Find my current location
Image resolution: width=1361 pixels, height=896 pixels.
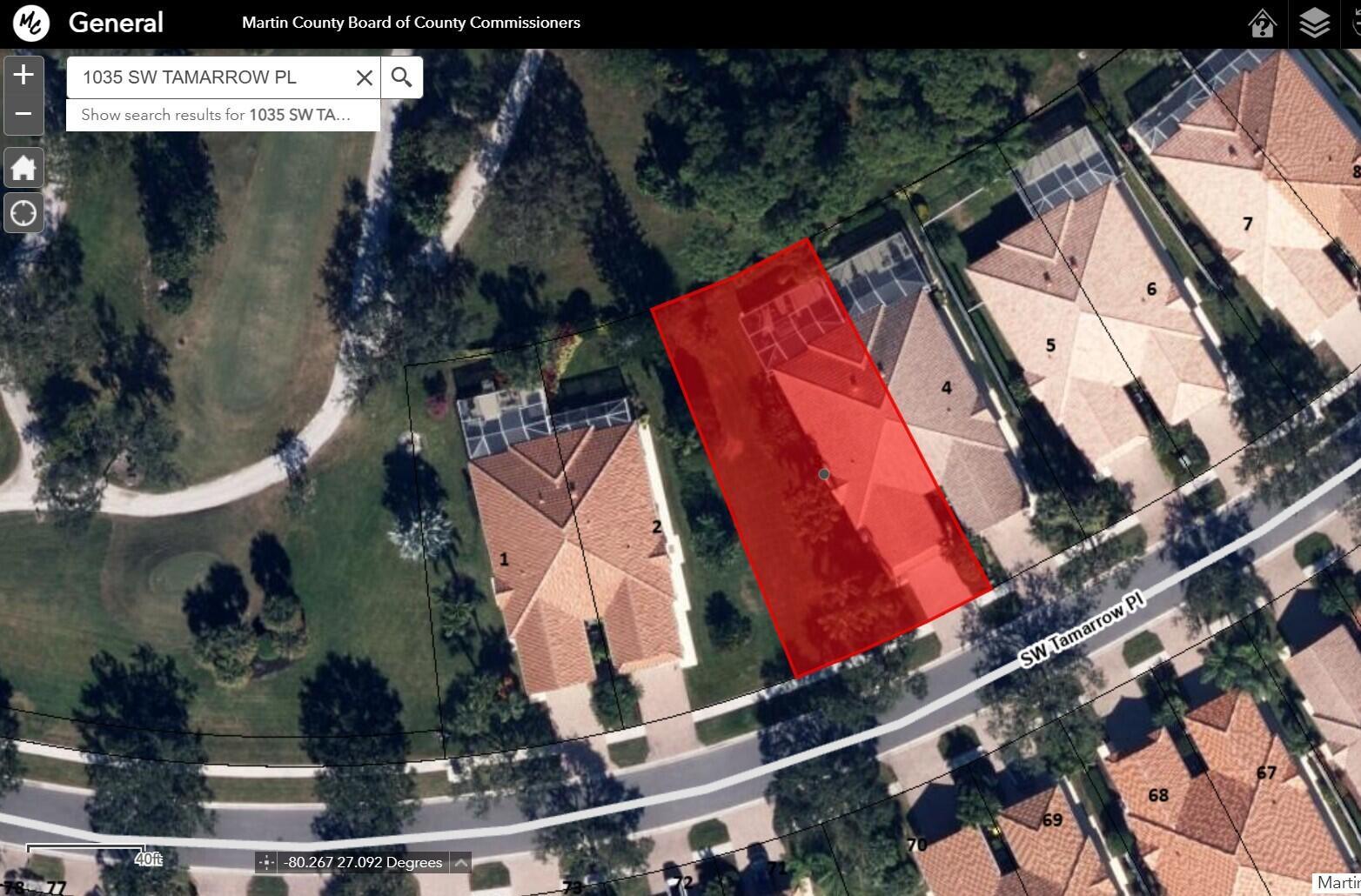point(23,212)
